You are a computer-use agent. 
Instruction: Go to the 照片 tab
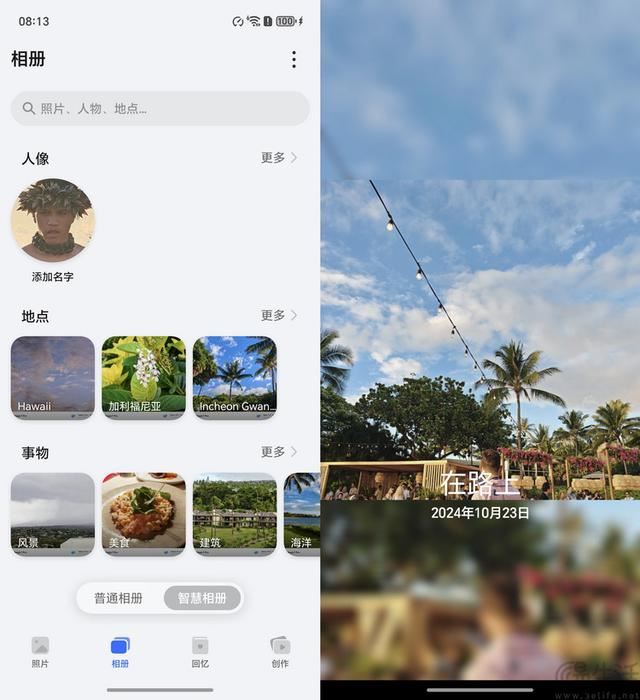(x=40, y=652)
